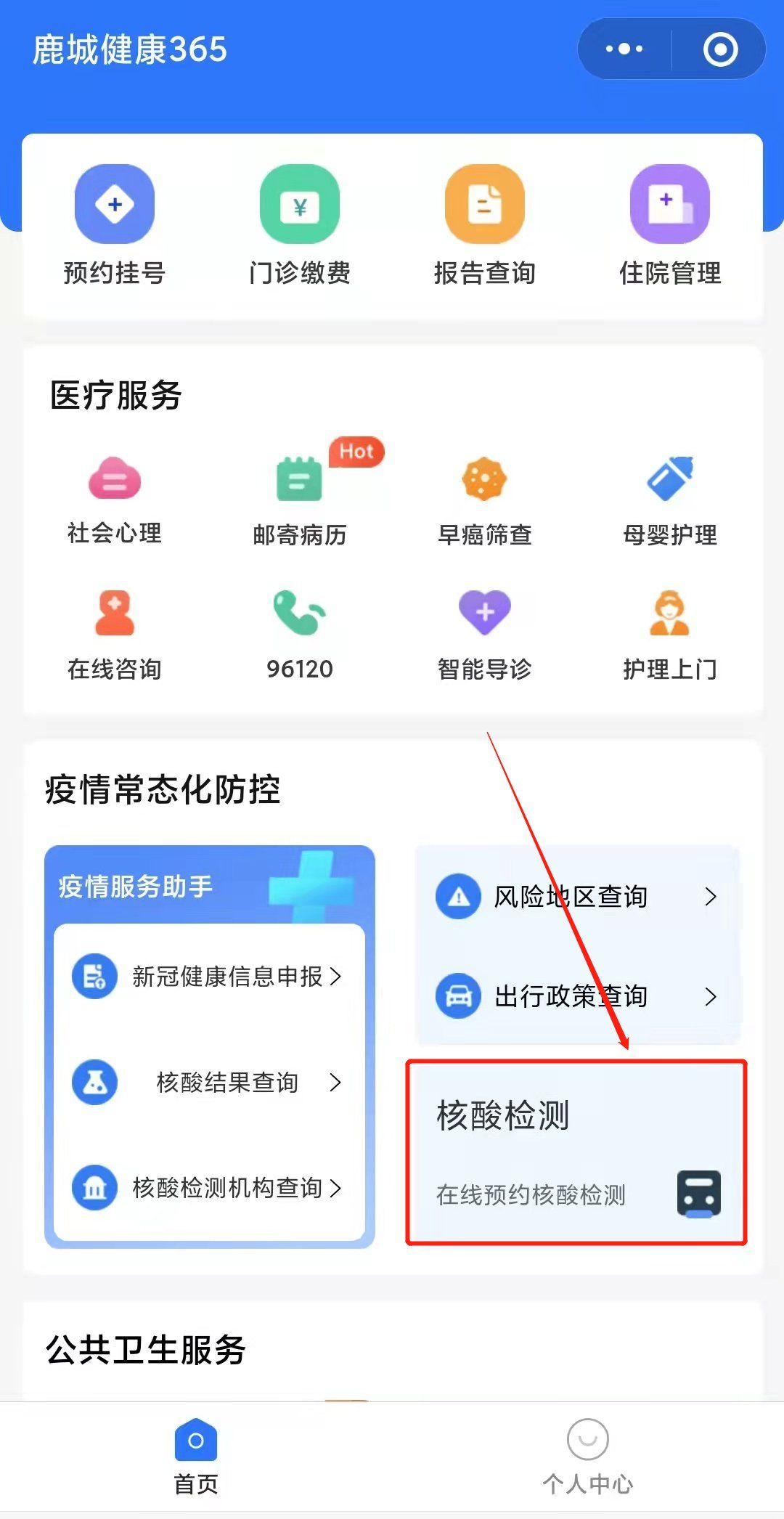Screen dimensions: 784x1519
Task: Open 风险地区查询 row
Action: (577, 897)
